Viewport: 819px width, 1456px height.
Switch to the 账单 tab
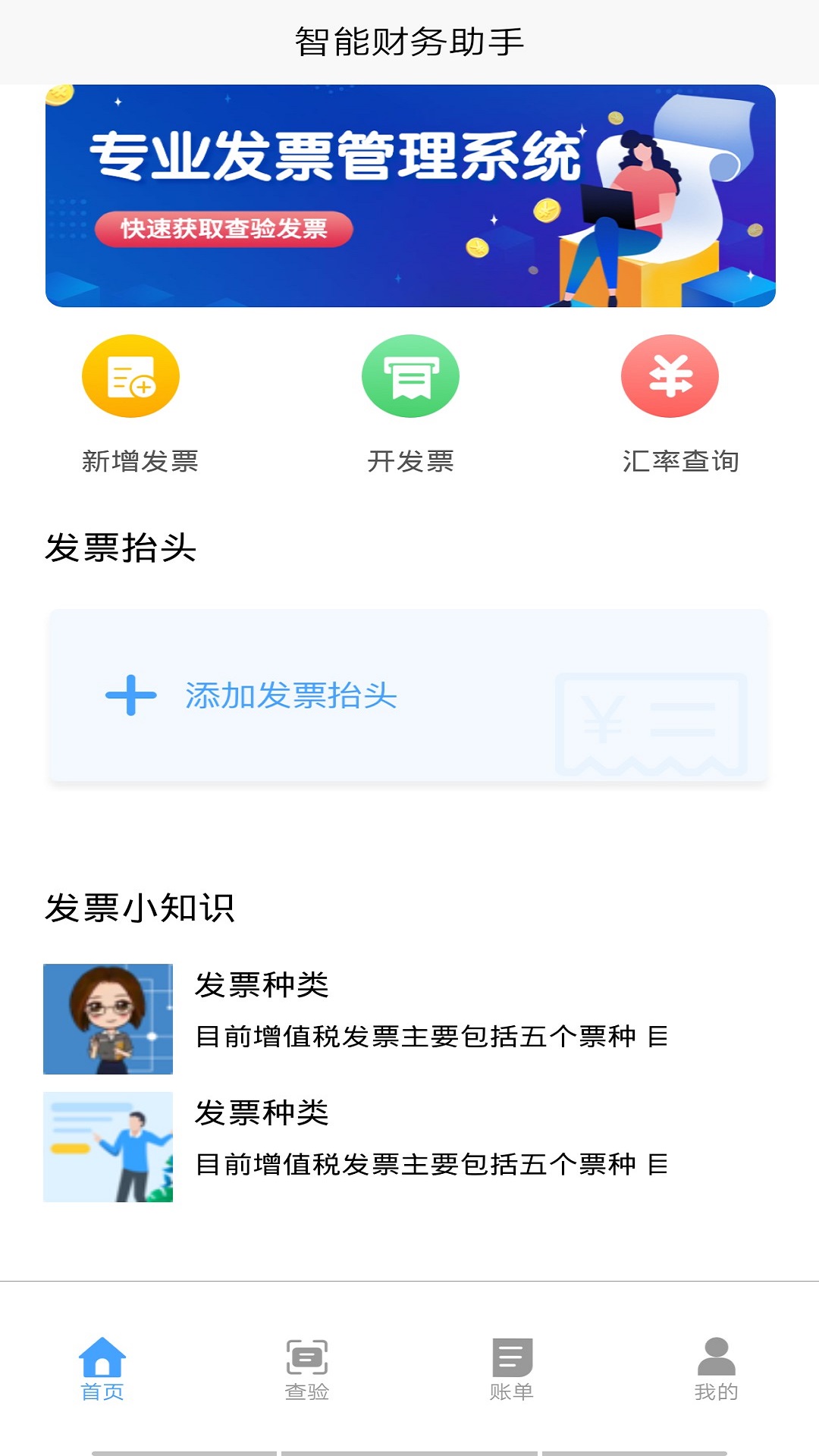click(512, 1369)
